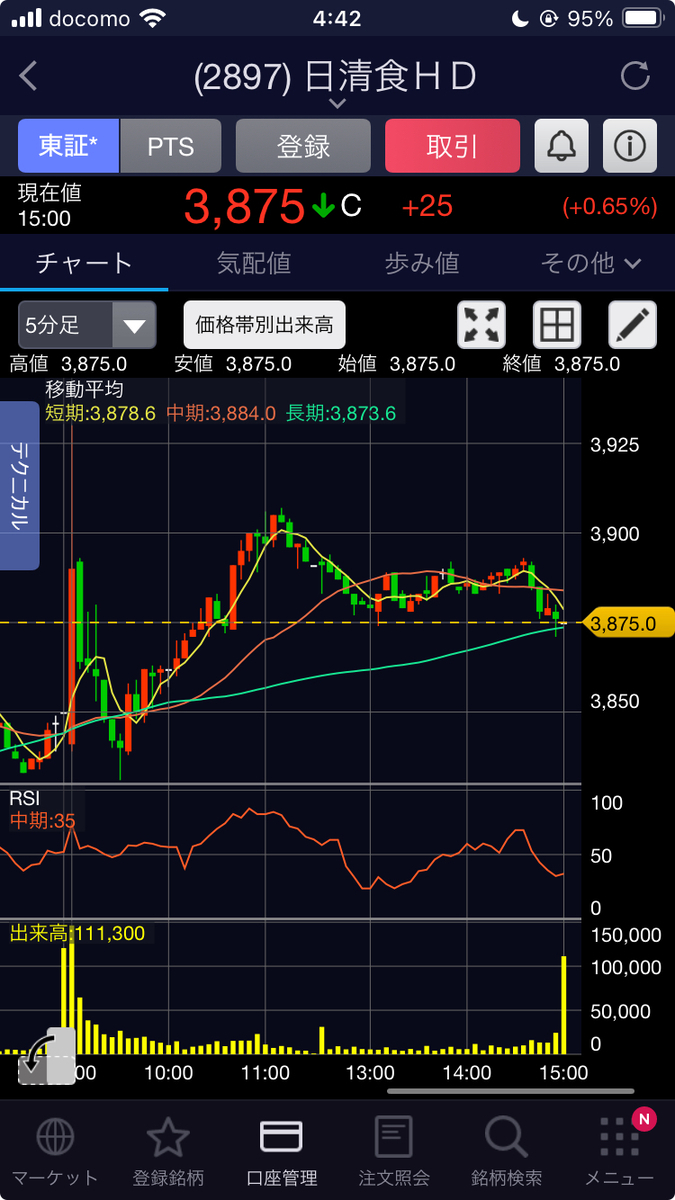Open the 取引 trade button
Viewport: 675px width, 1200px height.
pos(452,146)
